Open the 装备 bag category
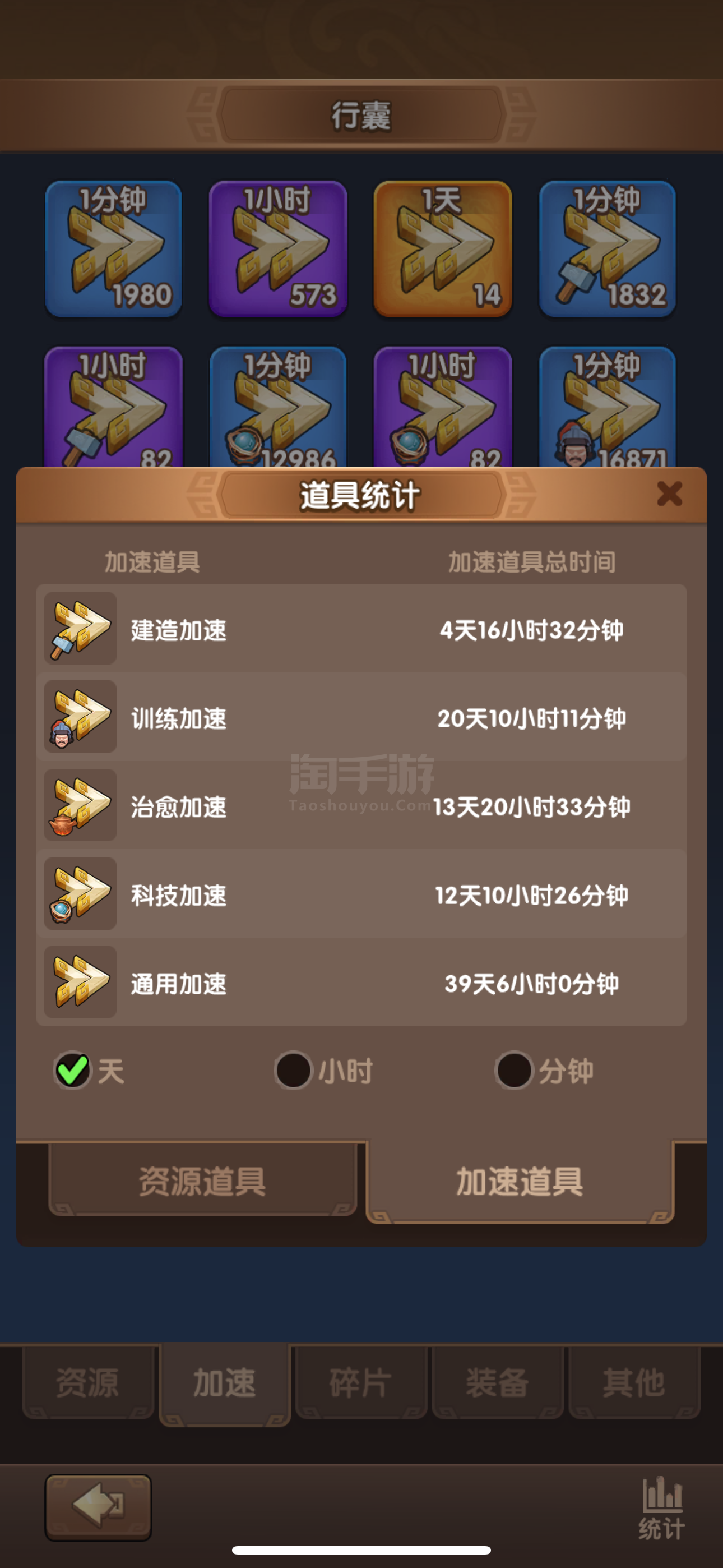This screenshot has height=1568, width=723. click(497, 1382)
